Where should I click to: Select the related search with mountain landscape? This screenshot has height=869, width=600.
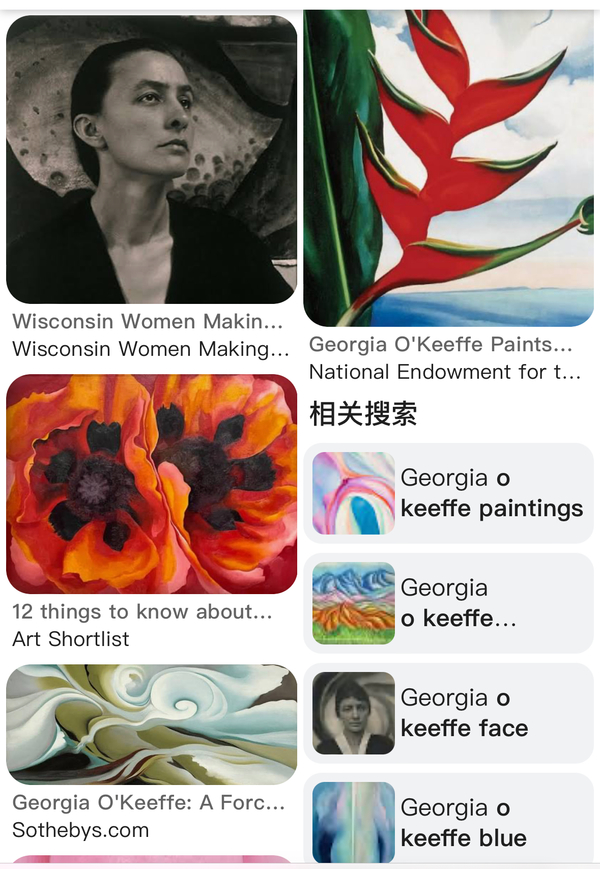(x=448, y=603)
